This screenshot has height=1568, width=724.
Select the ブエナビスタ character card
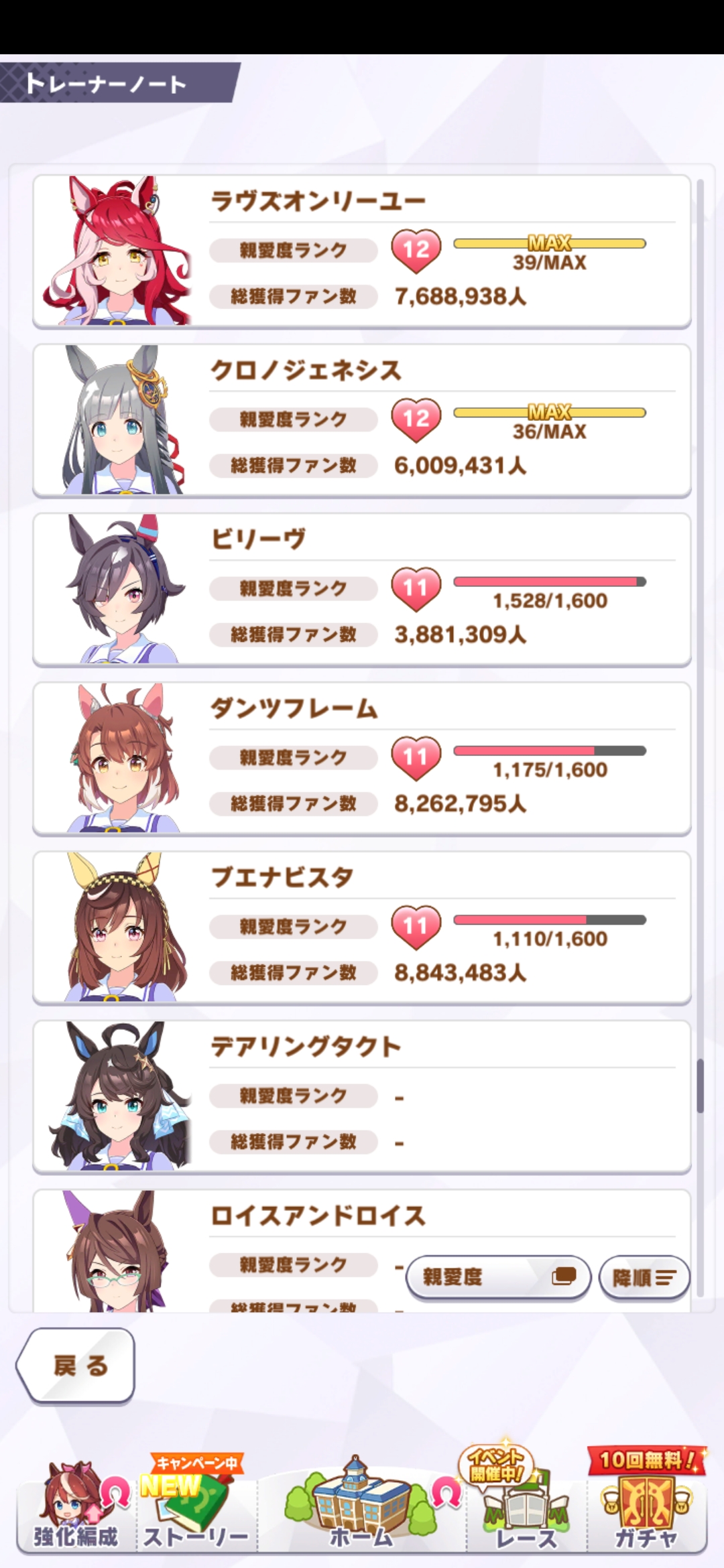(x=362, y=927)
